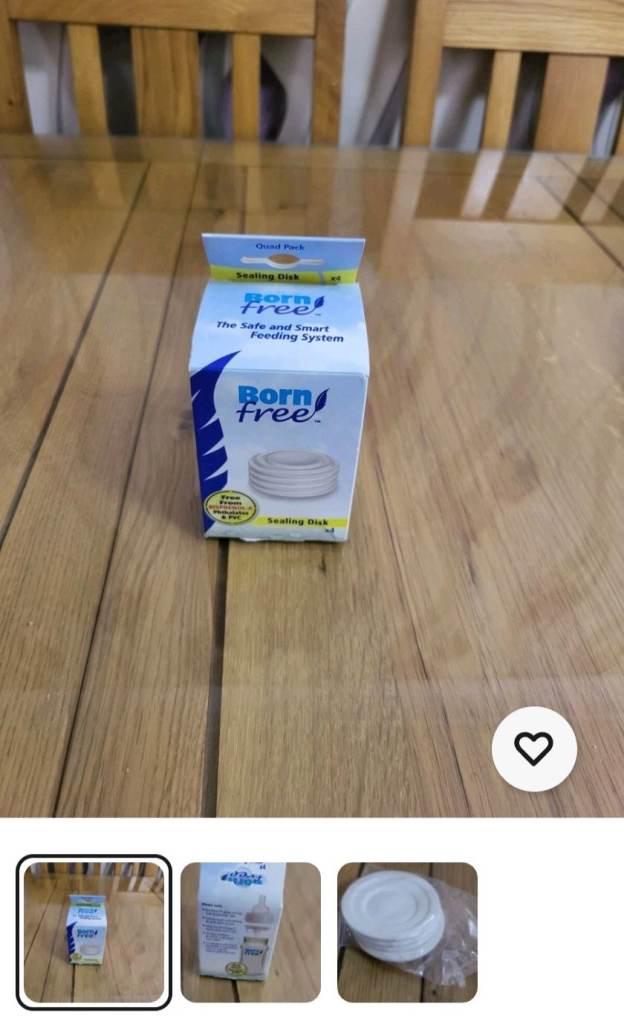Screen dimensions: 624x1024
Task: View the second thumbnail showing the box back
Action: (x=251, y=932)
